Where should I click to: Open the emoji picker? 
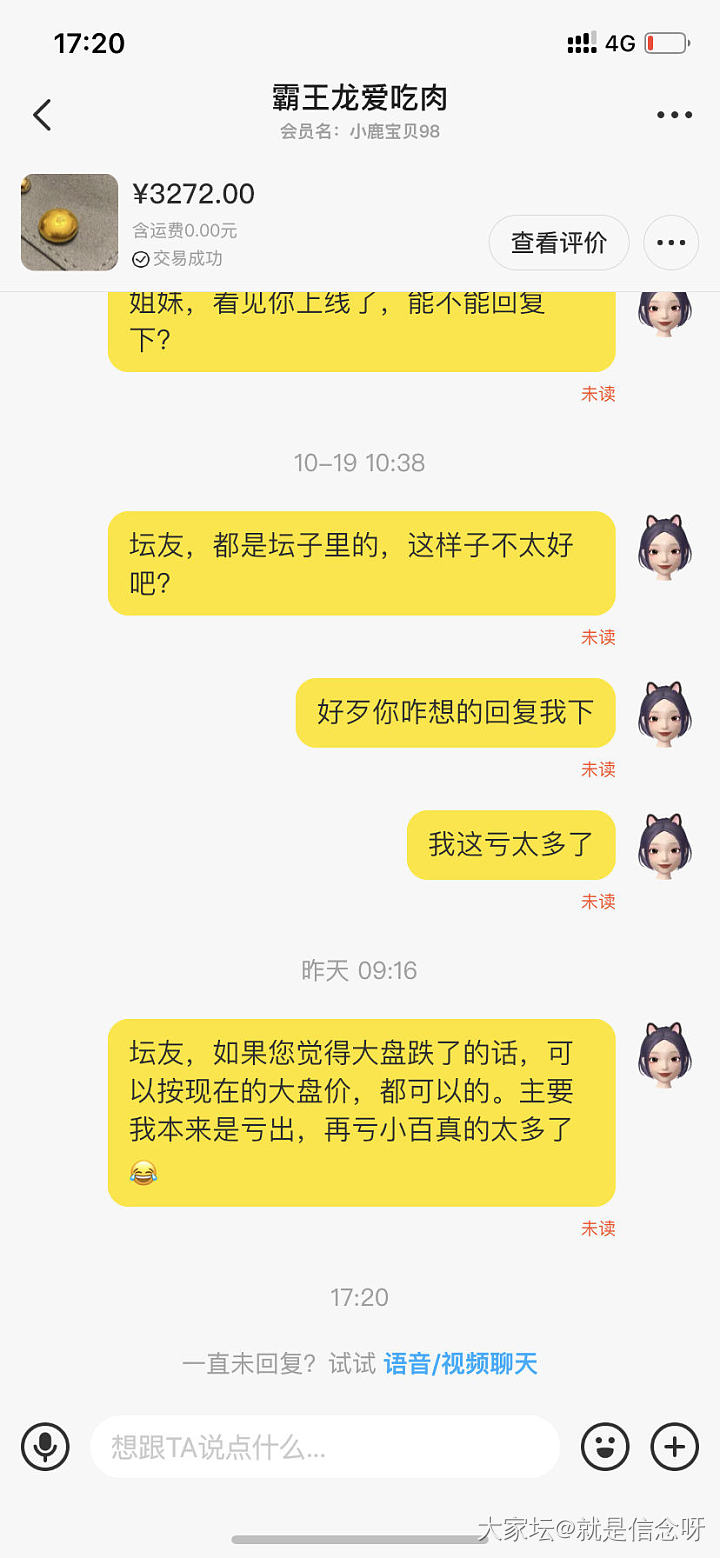click(605, 1446)
